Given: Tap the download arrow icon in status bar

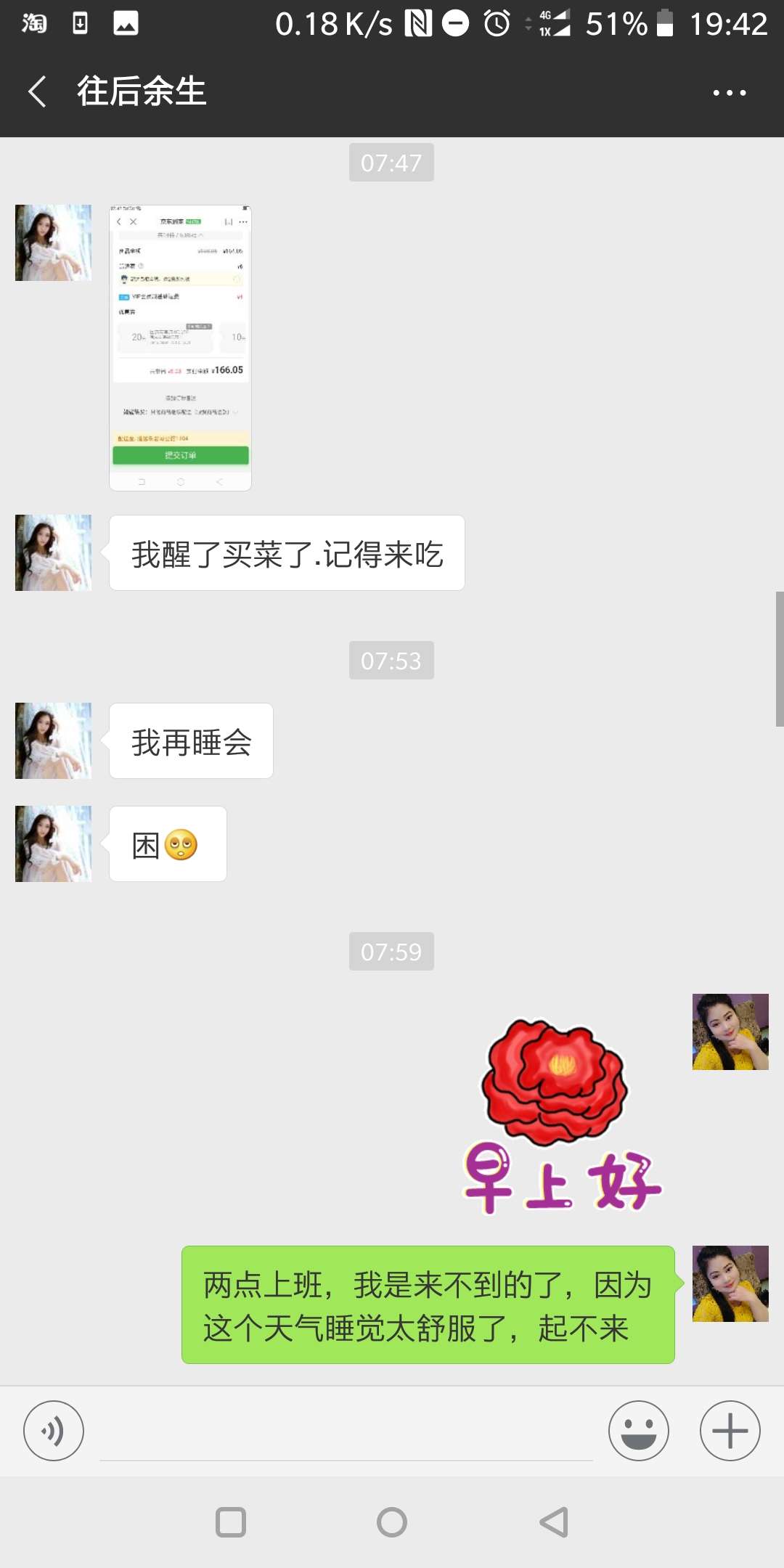Looking at the screenshot, I should pos(78,24).
